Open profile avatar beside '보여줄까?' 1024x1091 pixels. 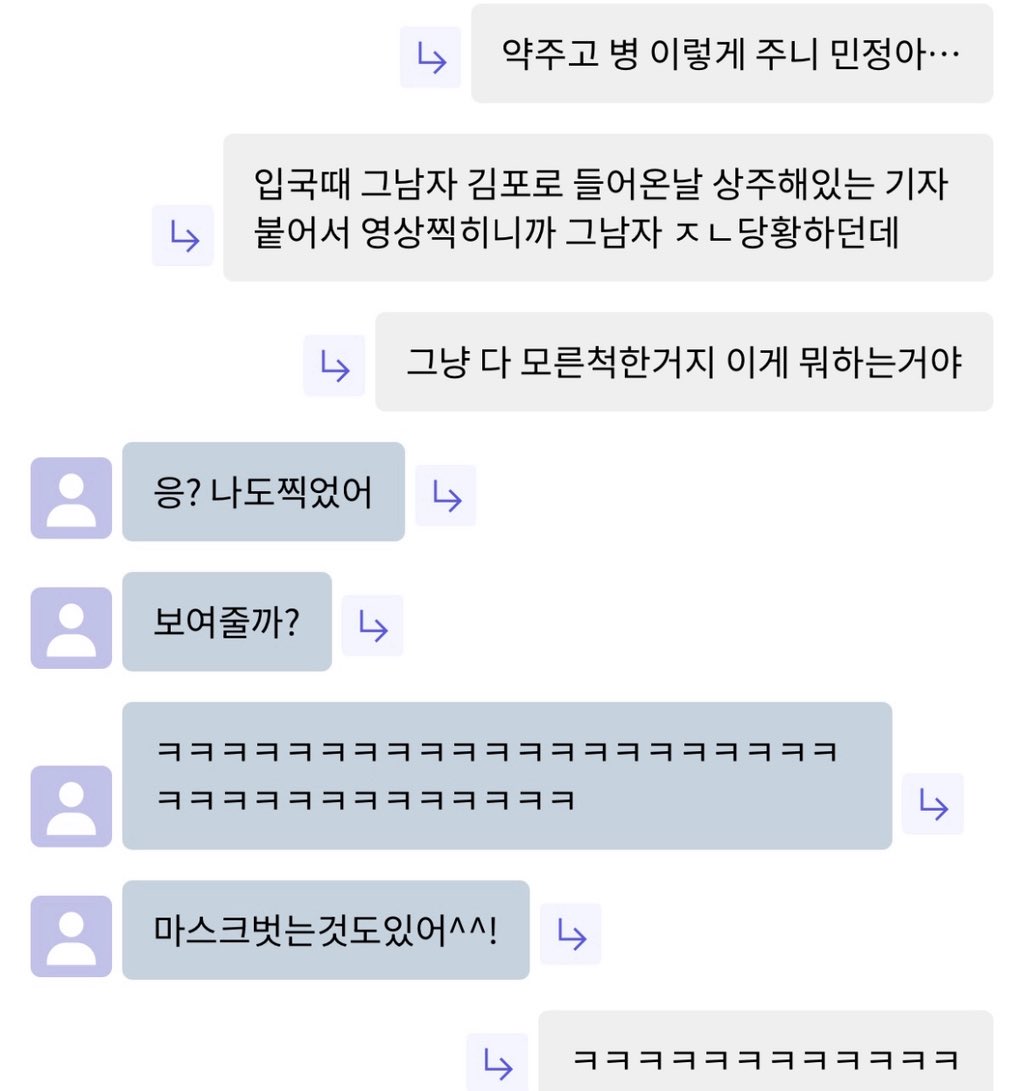click(x=71, y=627)
